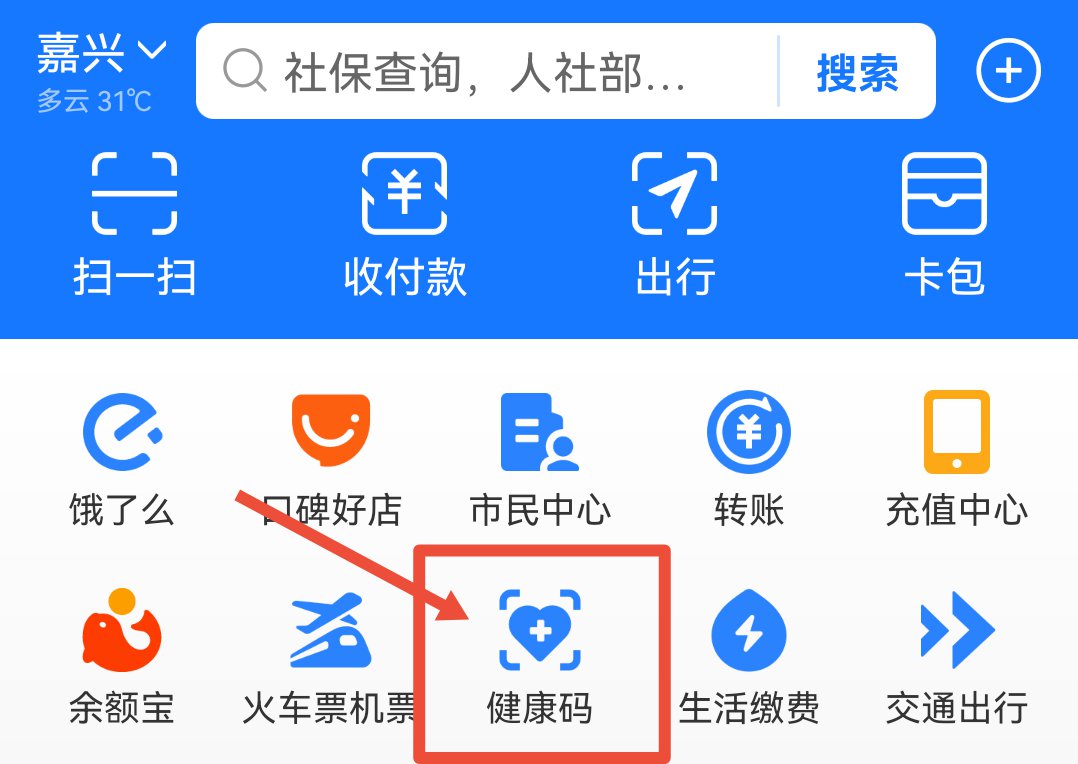Tap the 社保查询 search field
This screenshot has width=1078, height=764.
pyautogui.click(x=485, y=73)
